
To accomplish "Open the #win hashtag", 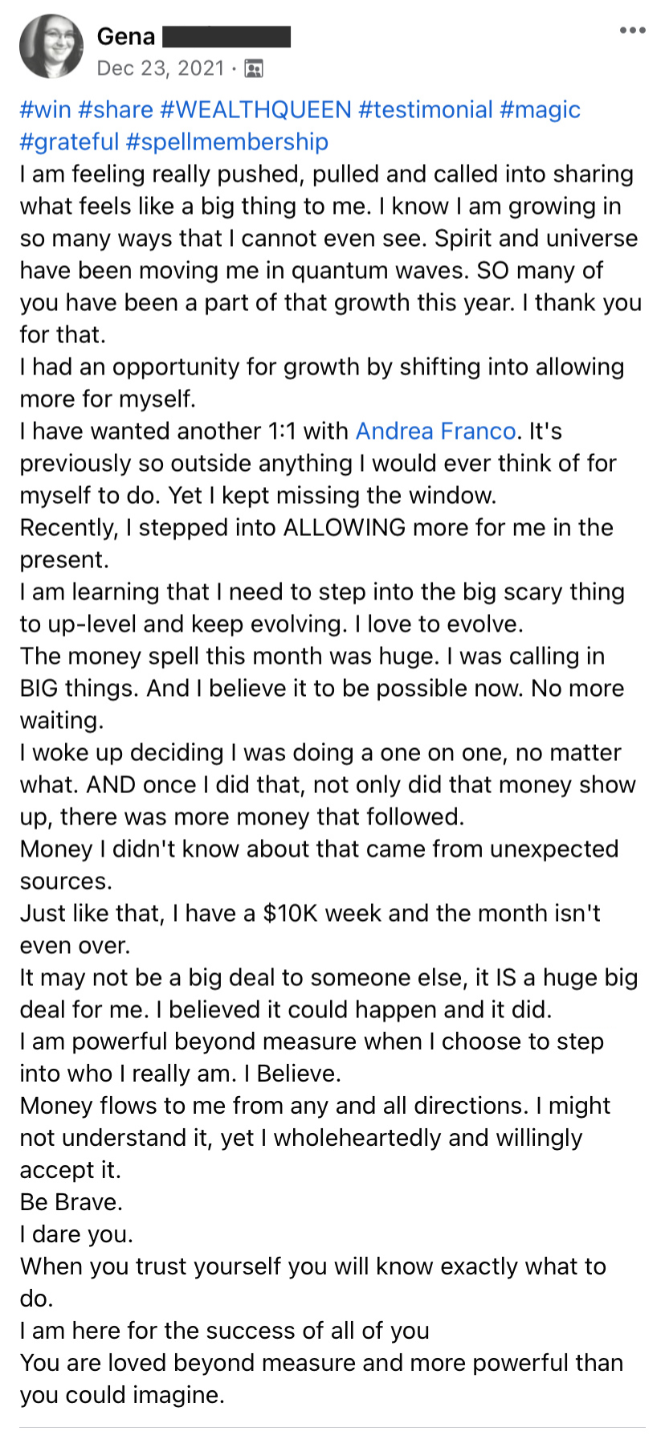I will [x=44, y=110].
